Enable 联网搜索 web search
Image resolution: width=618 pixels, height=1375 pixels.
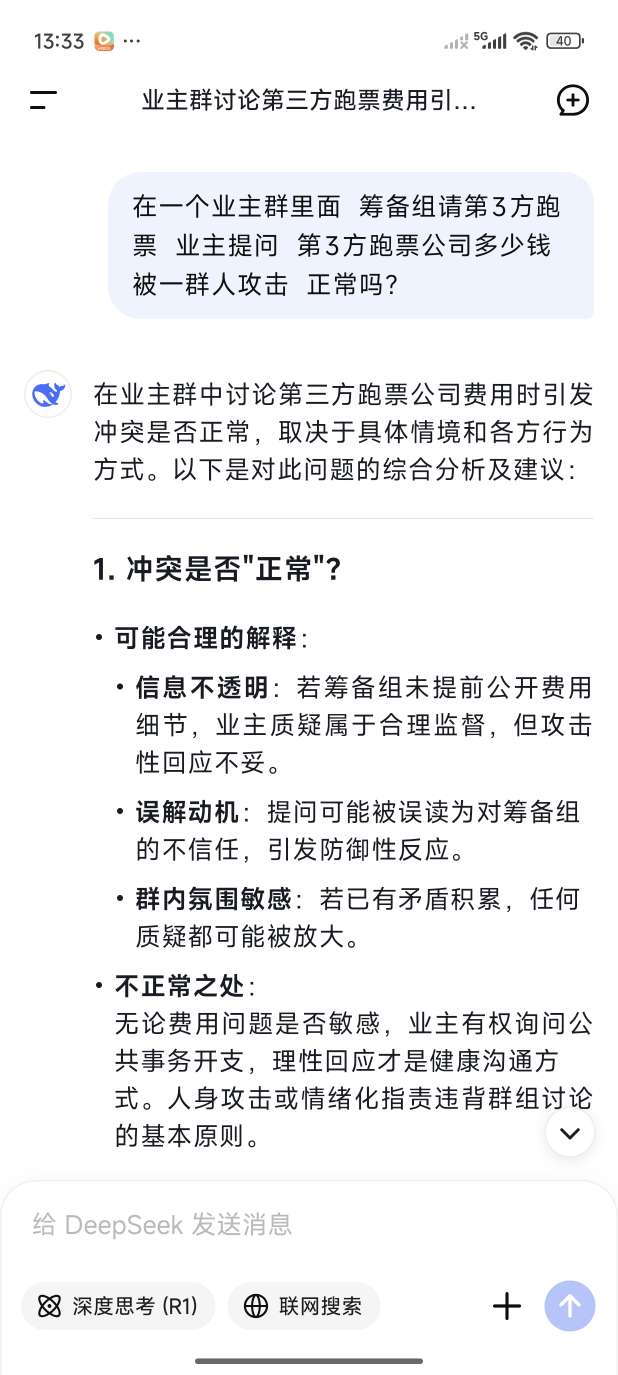(x=304, y=1306)
